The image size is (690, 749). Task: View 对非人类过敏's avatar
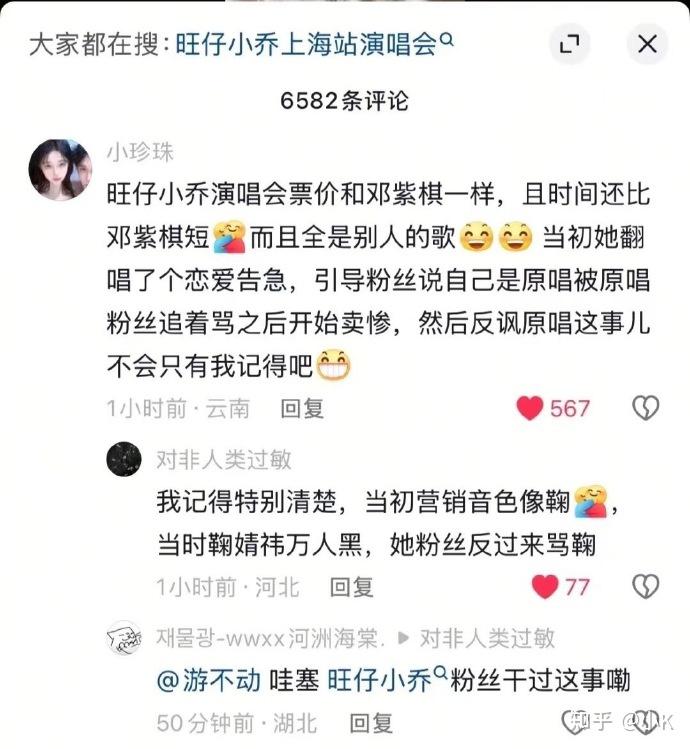[x=123, y=460]
